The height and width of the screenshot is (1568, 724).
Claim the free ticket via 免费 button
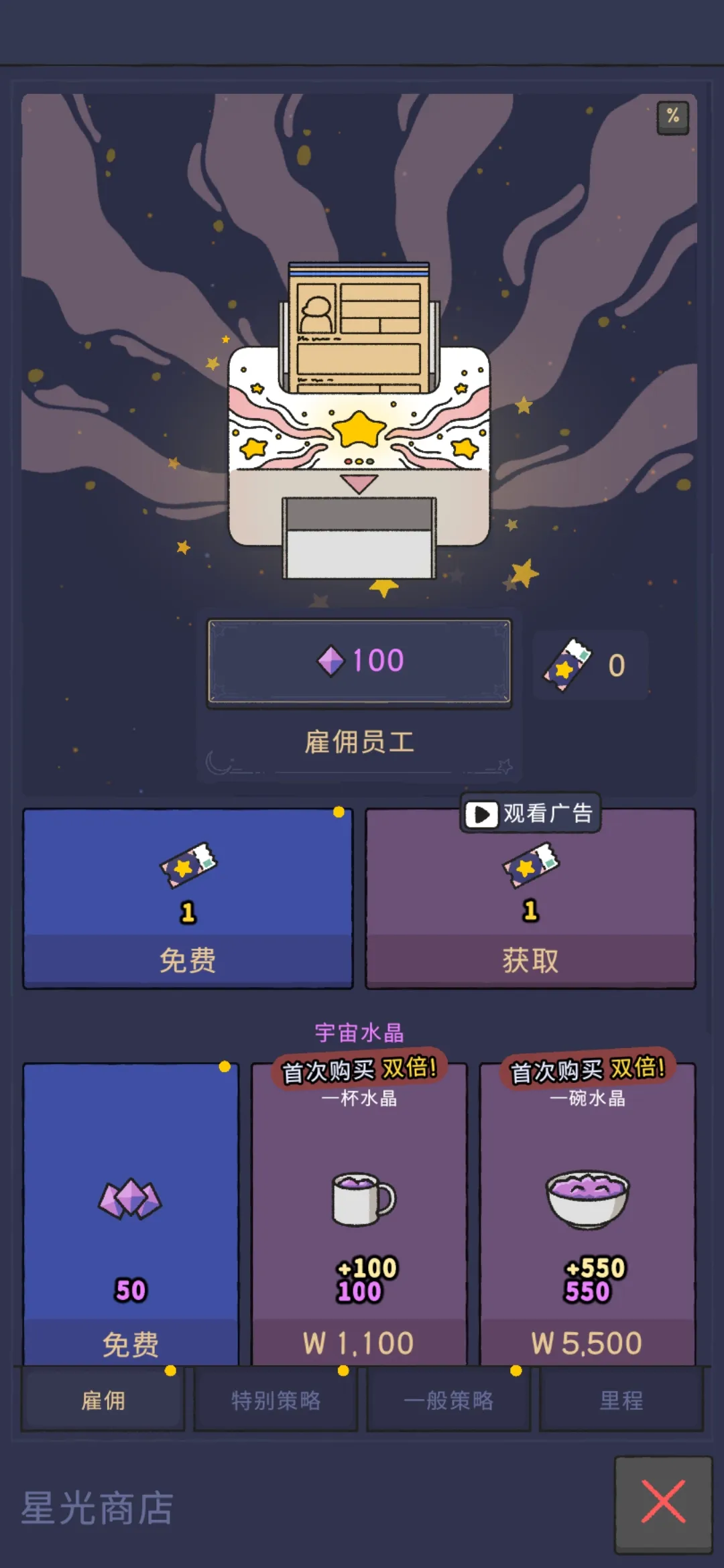pos(187,959)
